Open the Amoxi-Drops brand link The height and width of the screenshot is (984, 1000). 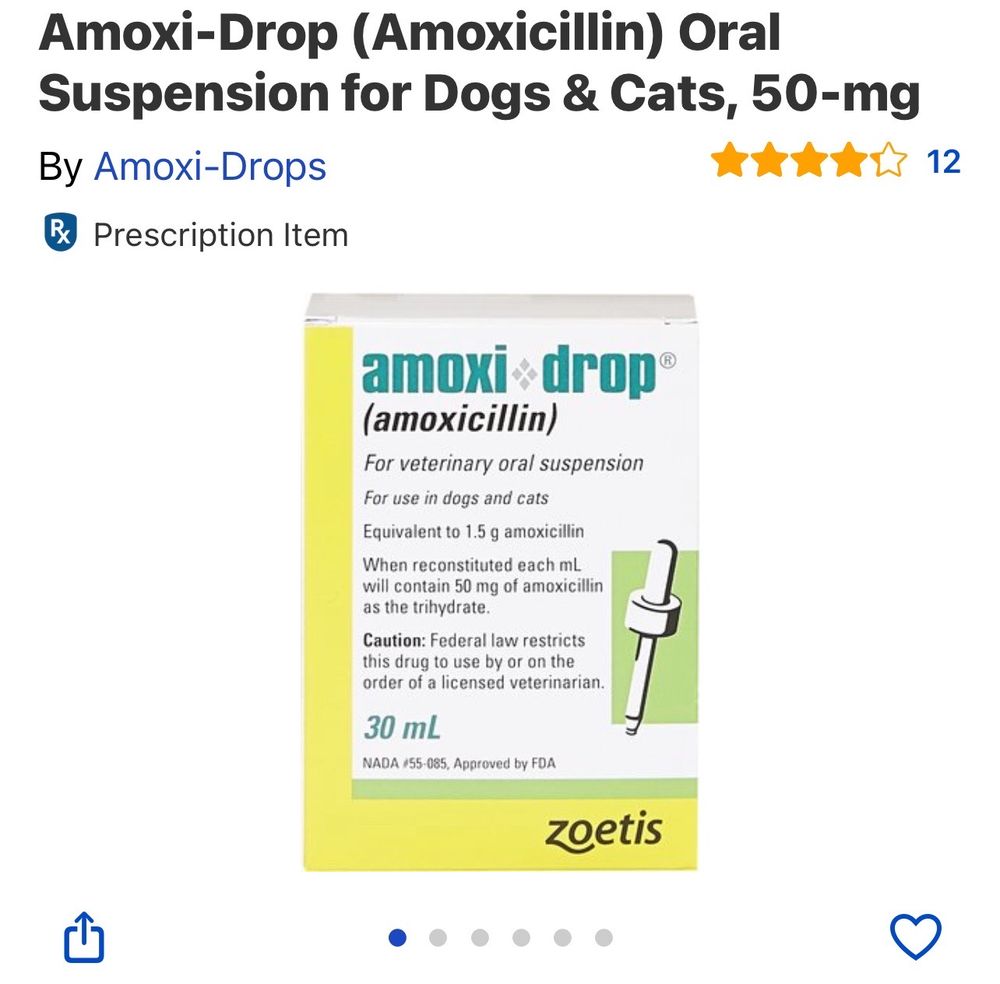[210, 166]
